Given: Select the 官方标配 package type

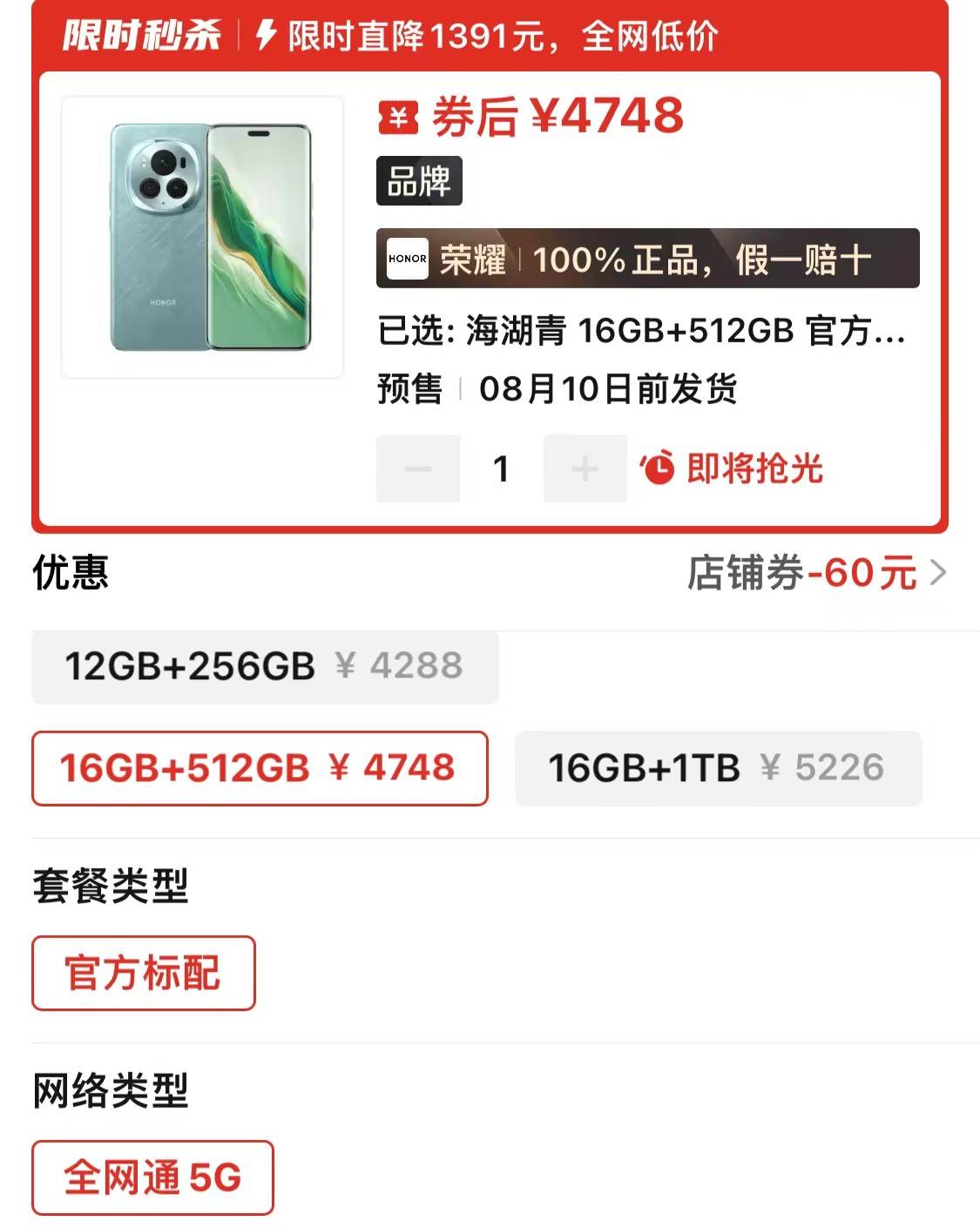Looking at the screenshot, I should 144,973.
